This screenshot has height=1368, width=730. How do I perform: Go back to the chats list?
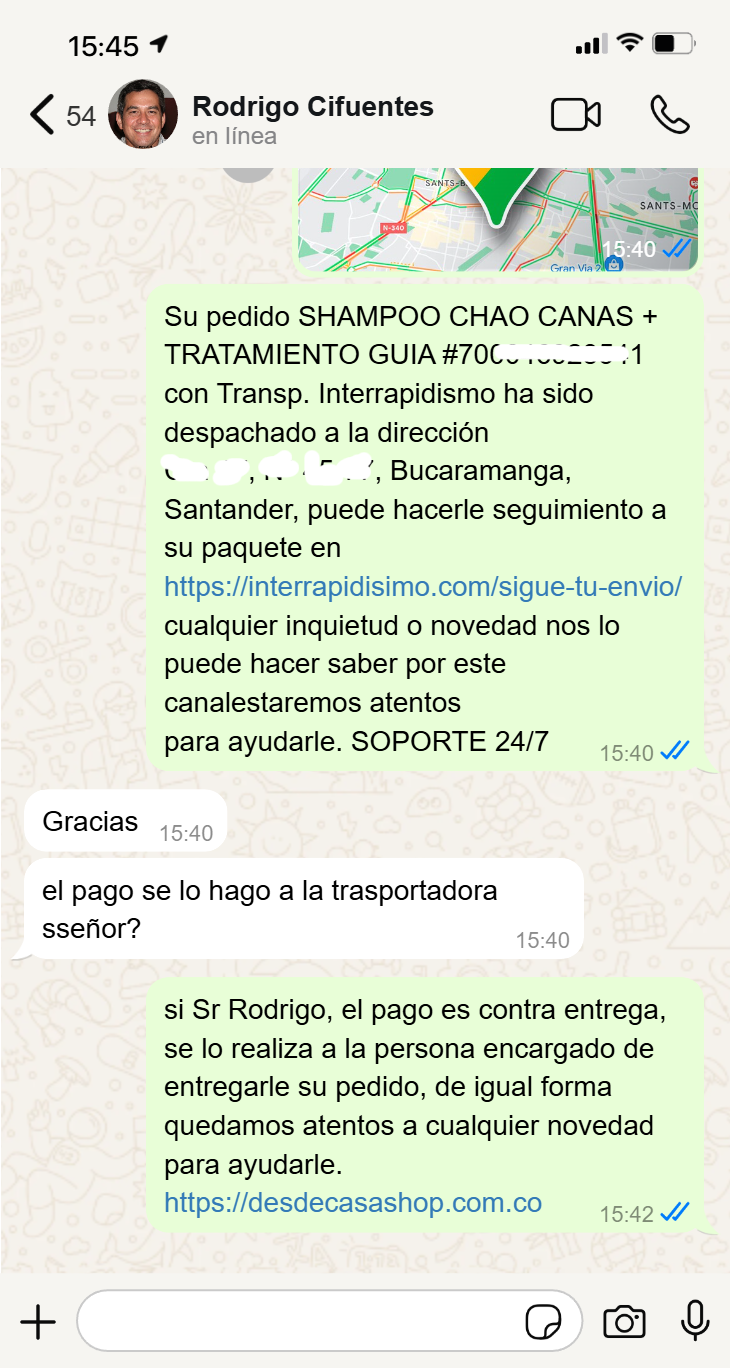click(42, 115)
